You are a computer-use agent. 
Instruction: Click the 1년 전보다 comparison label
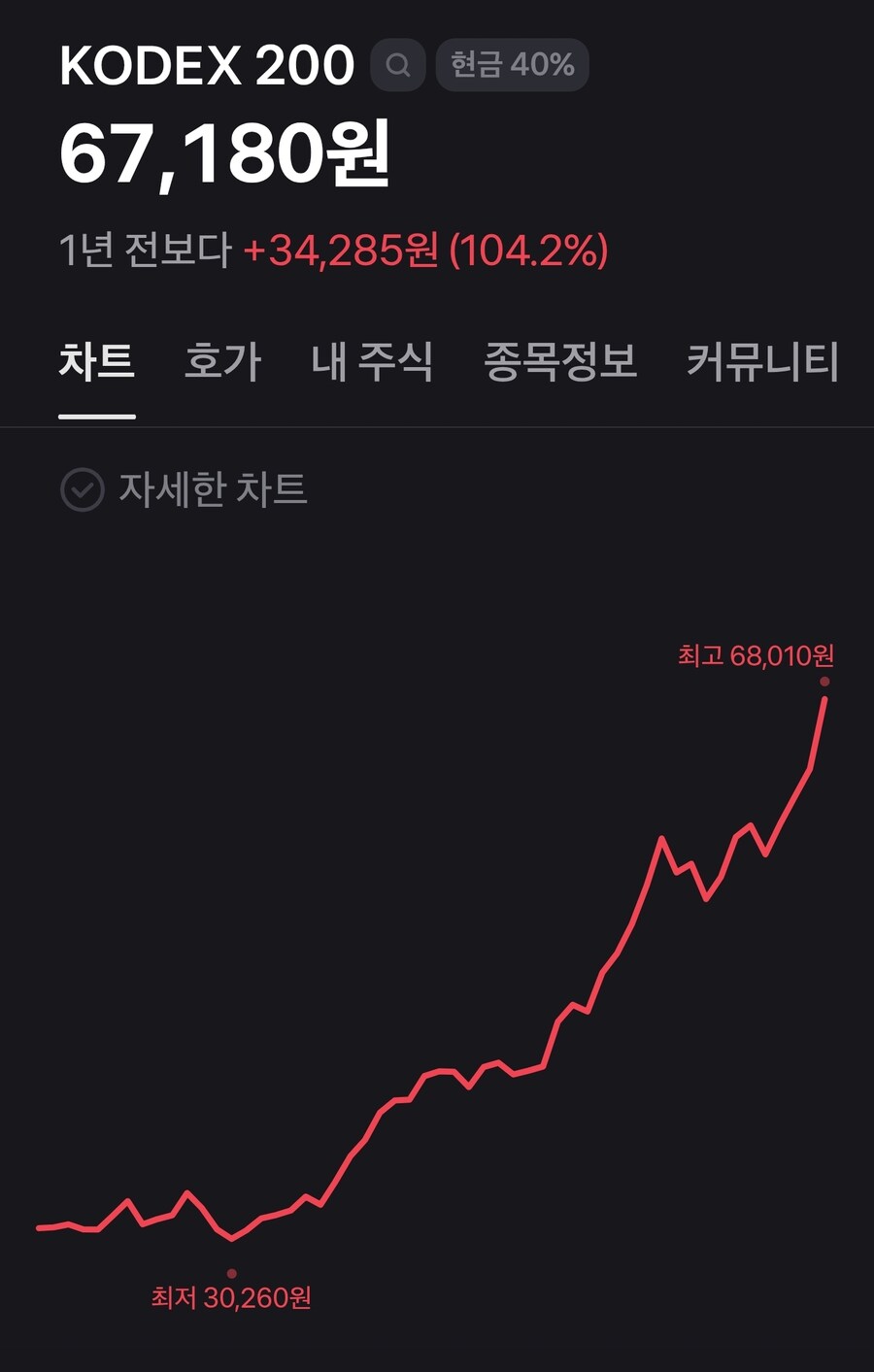pyautogui.click(x=144, y=251)
